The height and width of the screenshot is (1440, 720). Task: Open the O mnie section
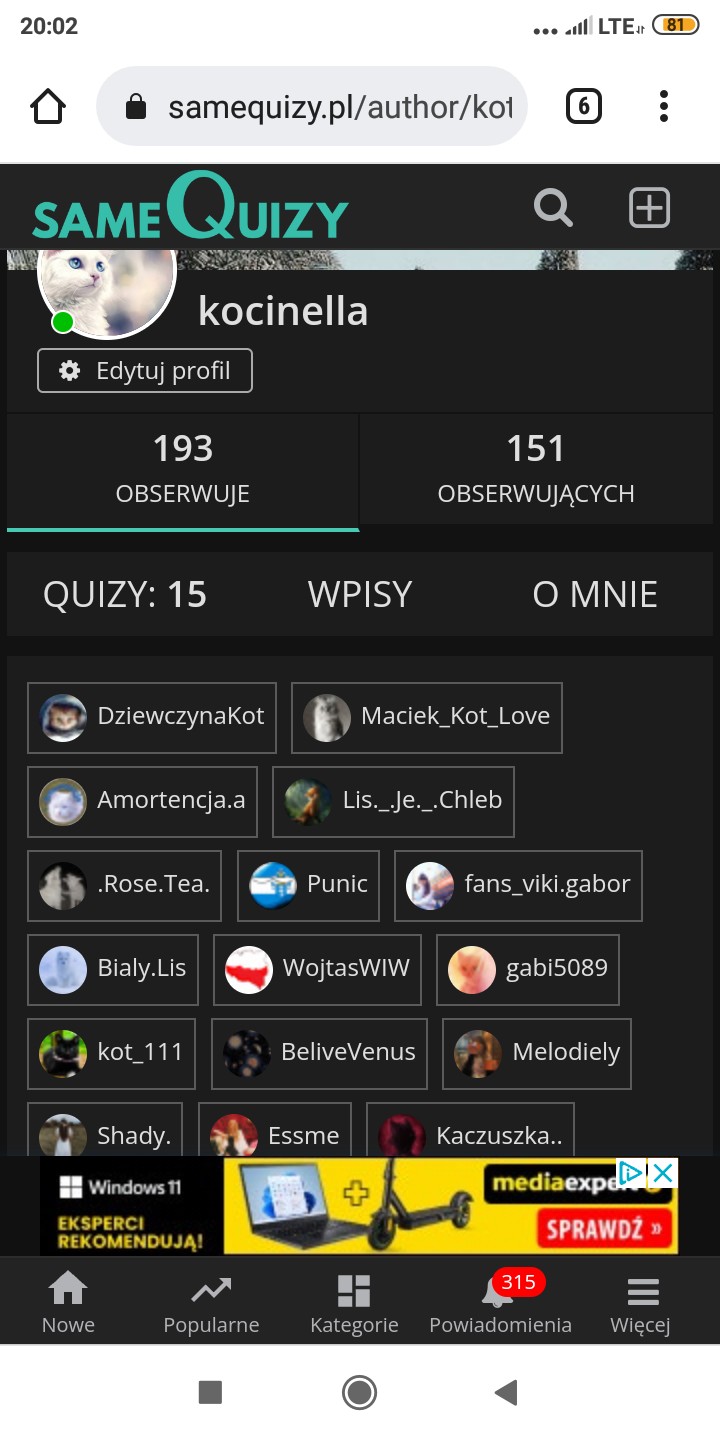(595, 595)
